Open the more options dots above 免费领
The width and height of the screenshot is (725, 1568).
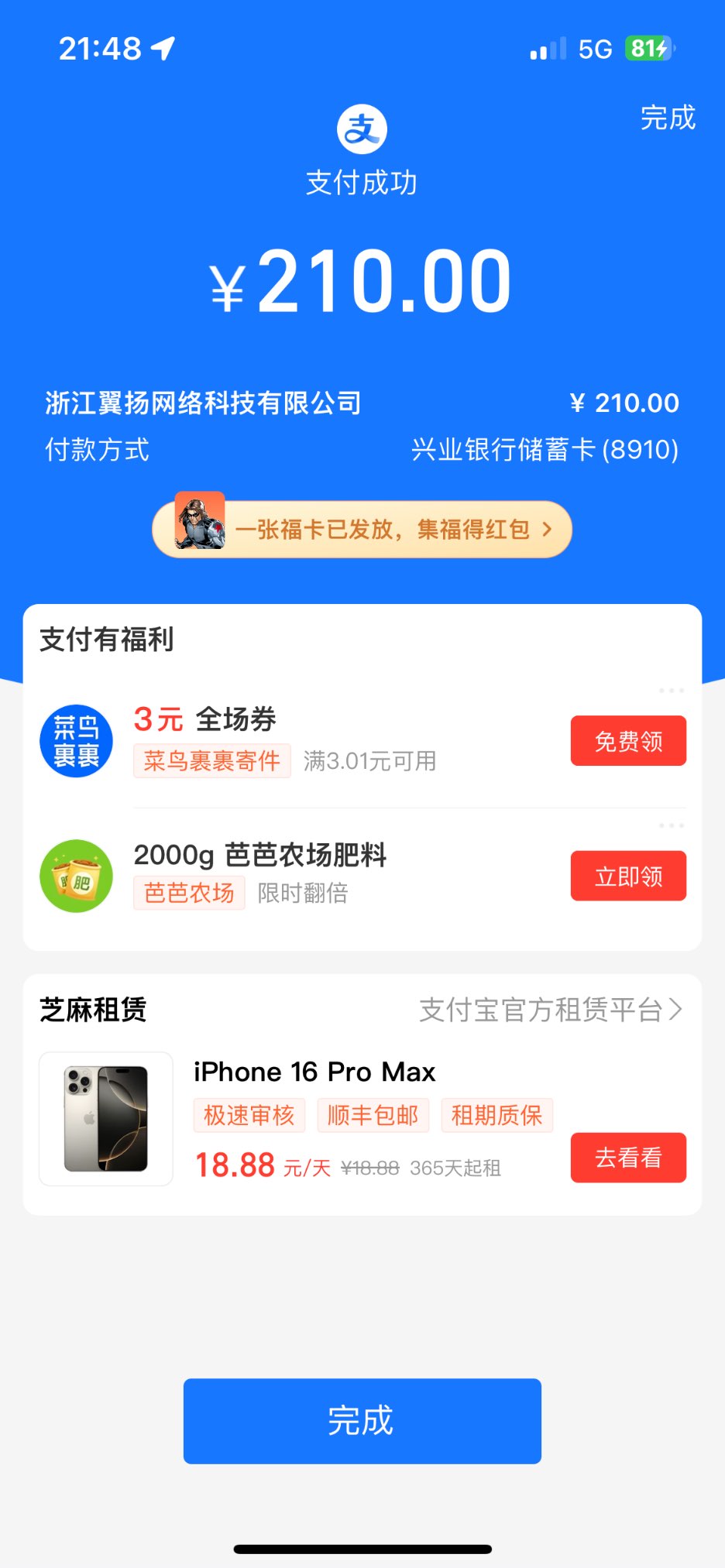pyautogui.click(x=671, y=690)
